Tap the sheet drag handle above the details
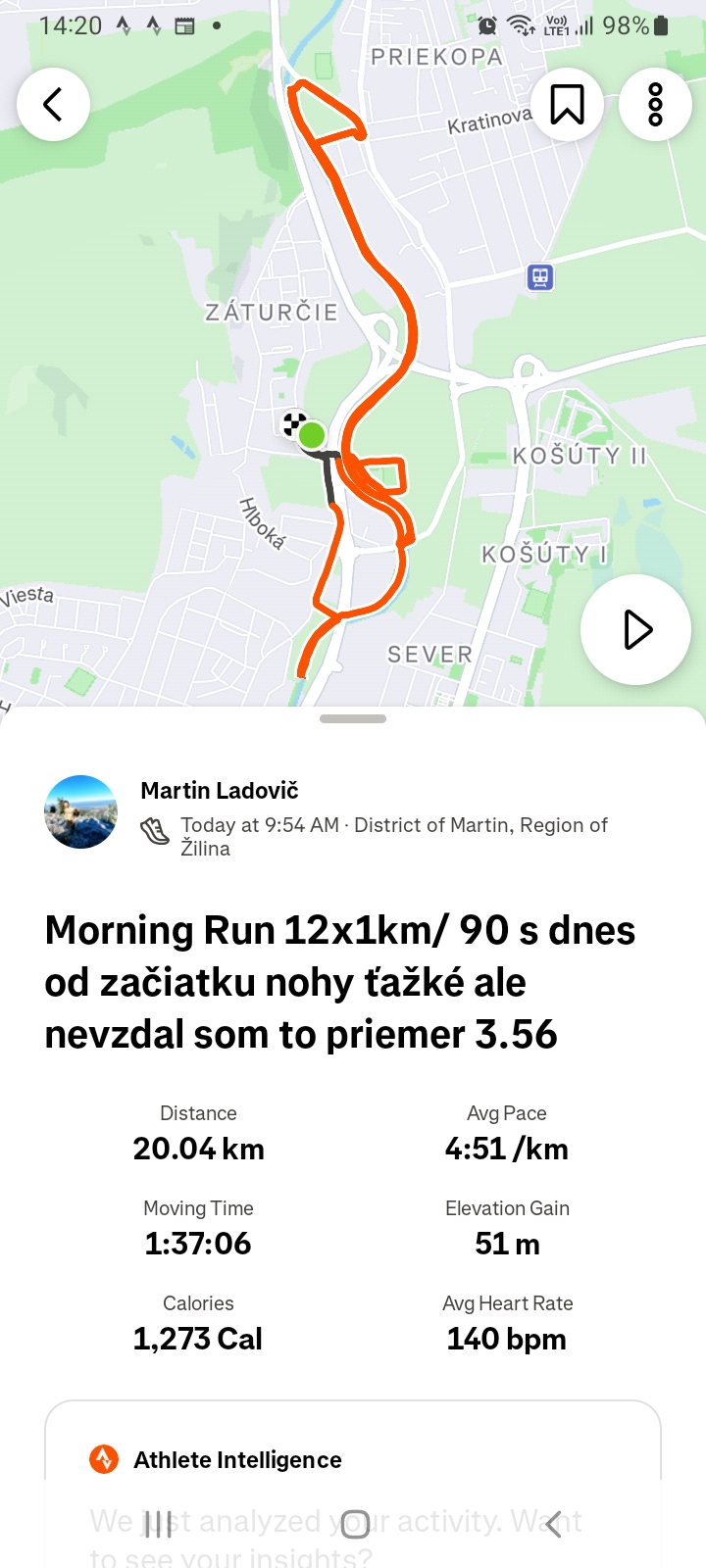Viewport: 706px width, 1568px height. [353, 718]
